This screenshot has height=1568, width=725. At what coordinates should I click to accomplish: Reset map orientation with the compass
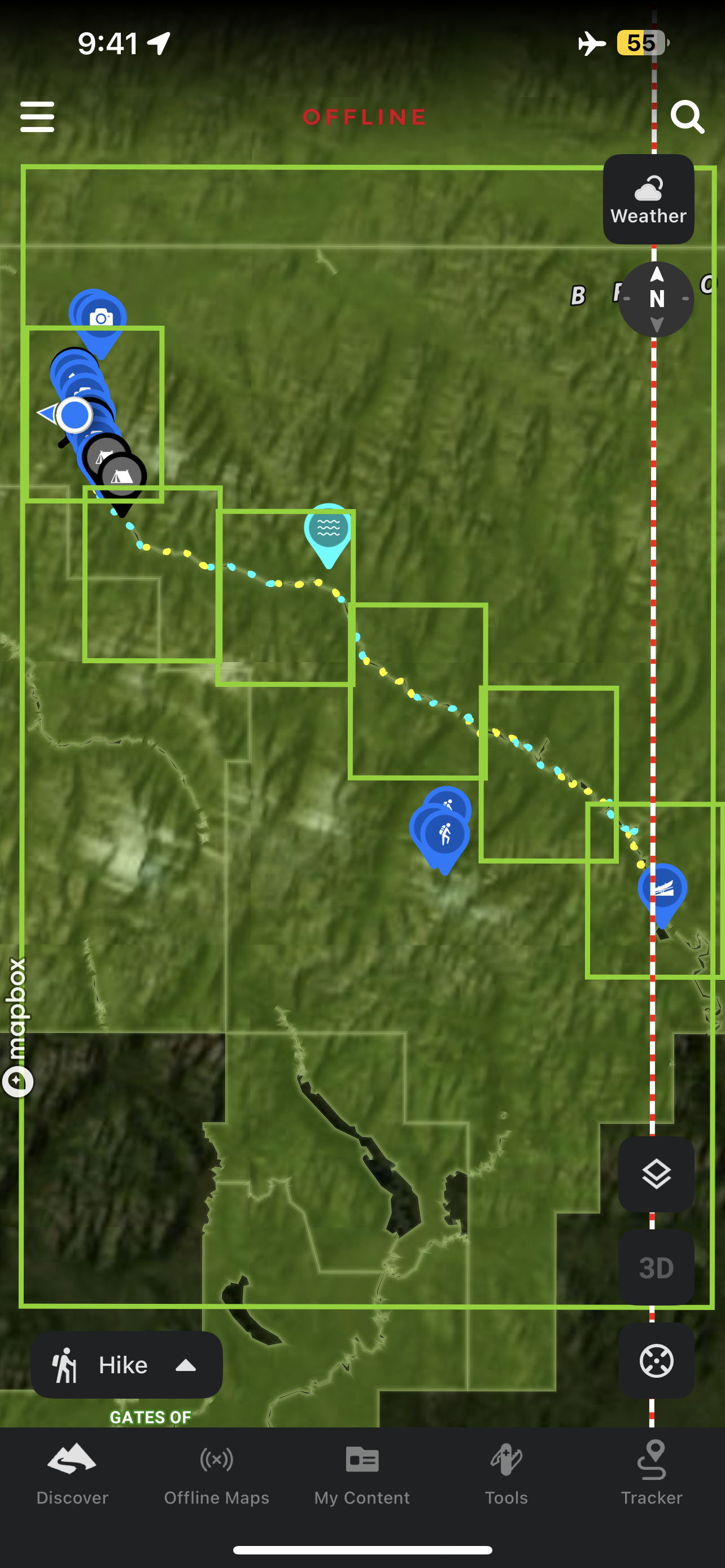tap(656, 299)
